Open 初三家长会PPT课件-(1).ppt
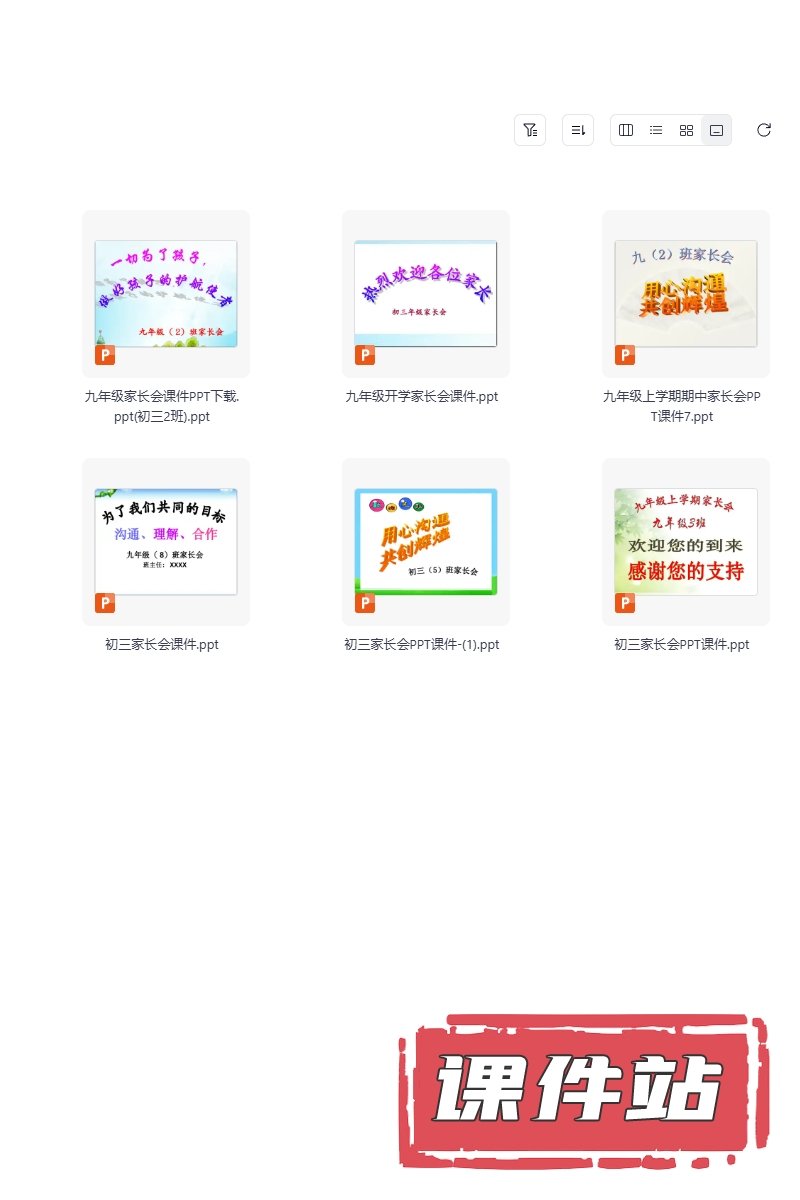This screenshot has height=1200, width=800. click(426, 542)
